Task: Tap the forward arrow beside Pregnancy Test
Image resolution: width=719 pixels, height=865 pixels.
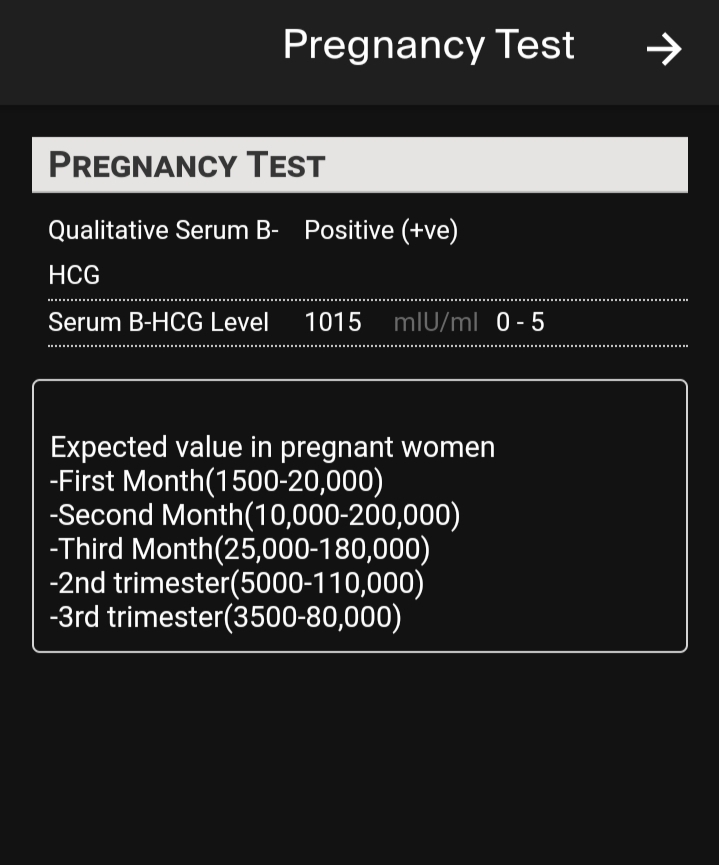Action: point(663,49)
